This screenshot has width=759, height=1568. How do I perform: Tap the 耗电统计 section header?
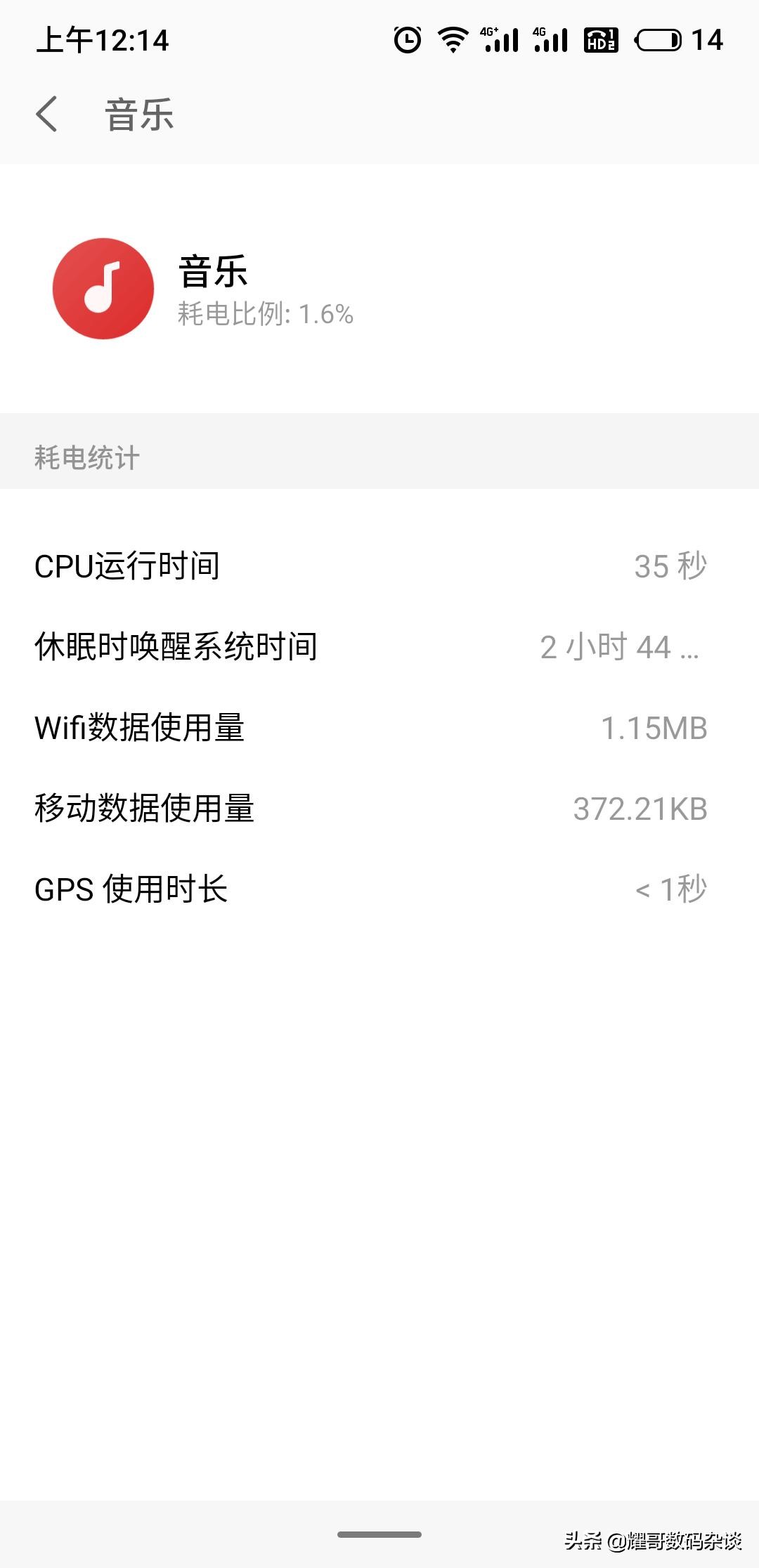click(89, 454)
